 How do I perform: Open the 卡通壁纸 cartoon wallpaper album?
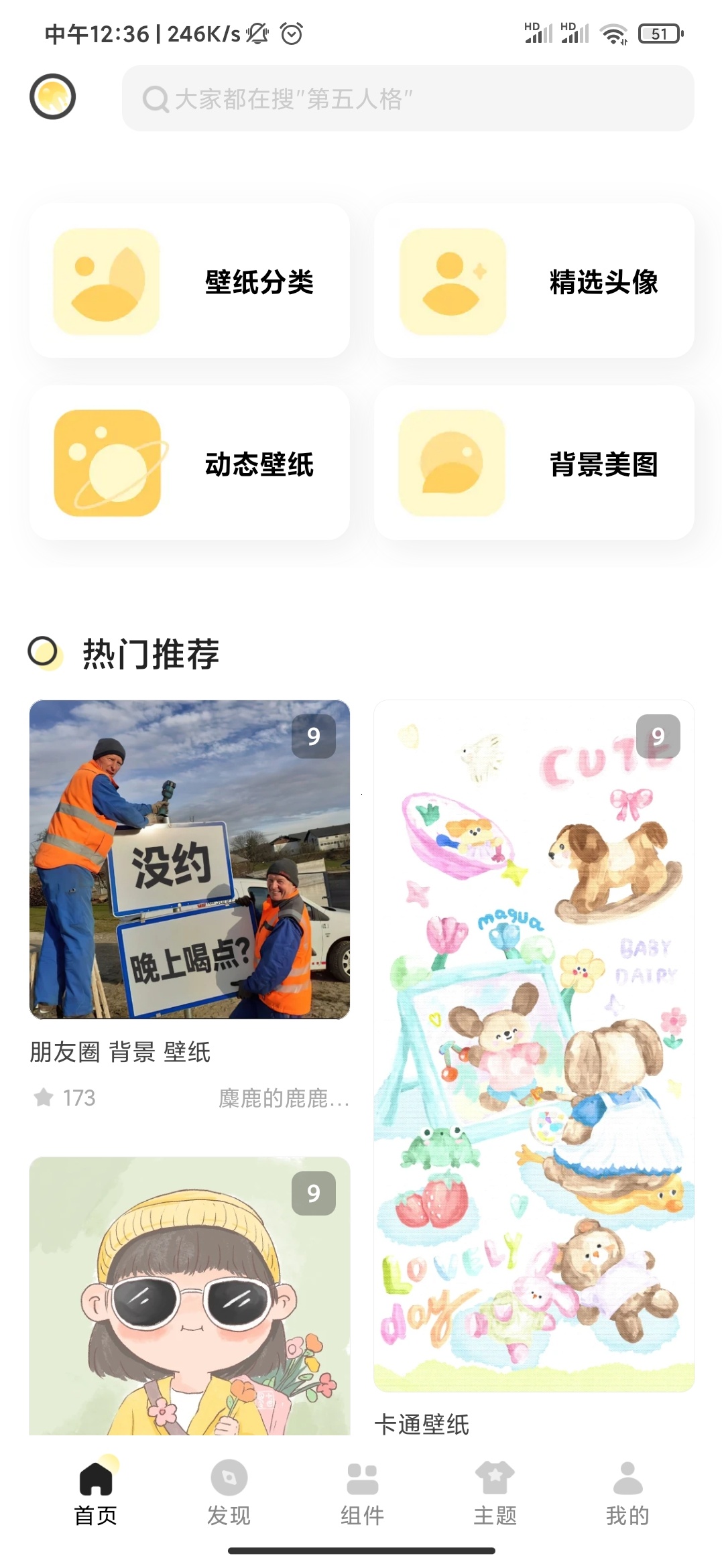tap(534, 1045)
